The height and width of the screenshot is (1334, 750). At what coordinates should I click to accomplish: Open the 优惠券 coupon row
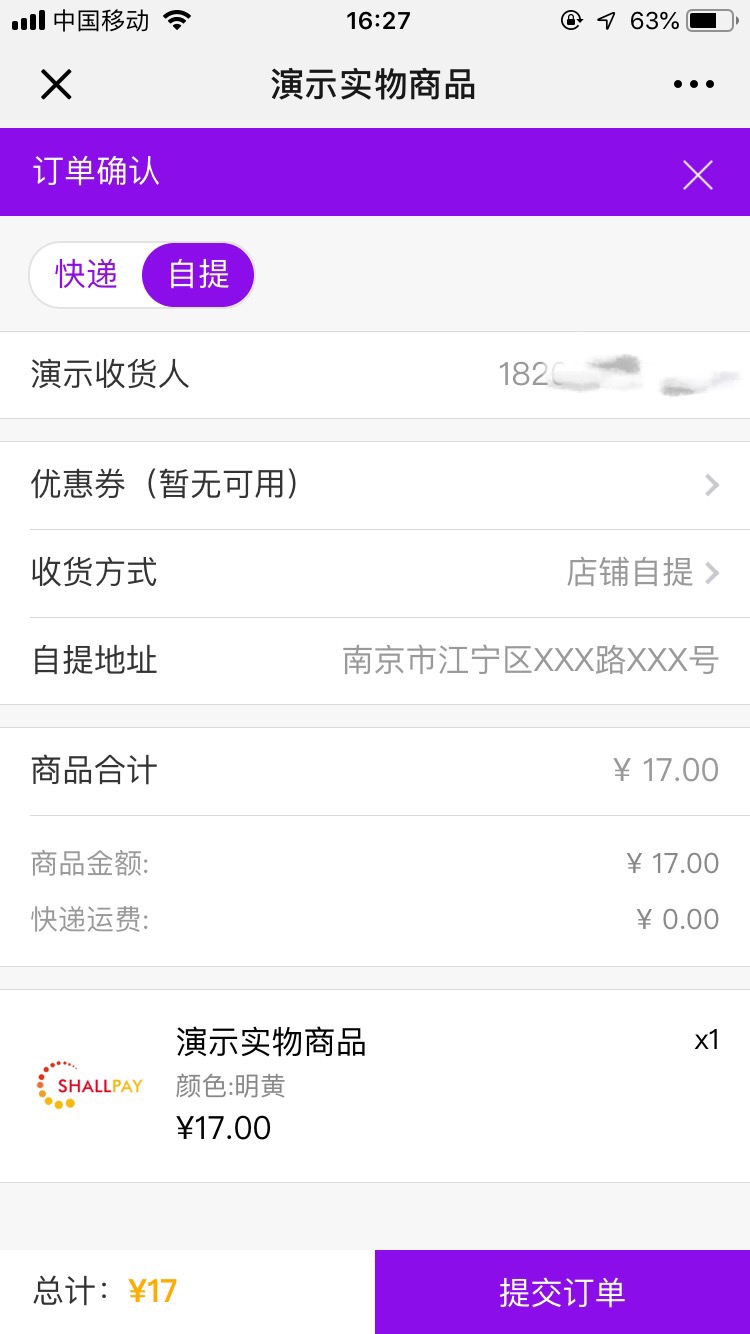pyautogui.click(x=375, y=485)
